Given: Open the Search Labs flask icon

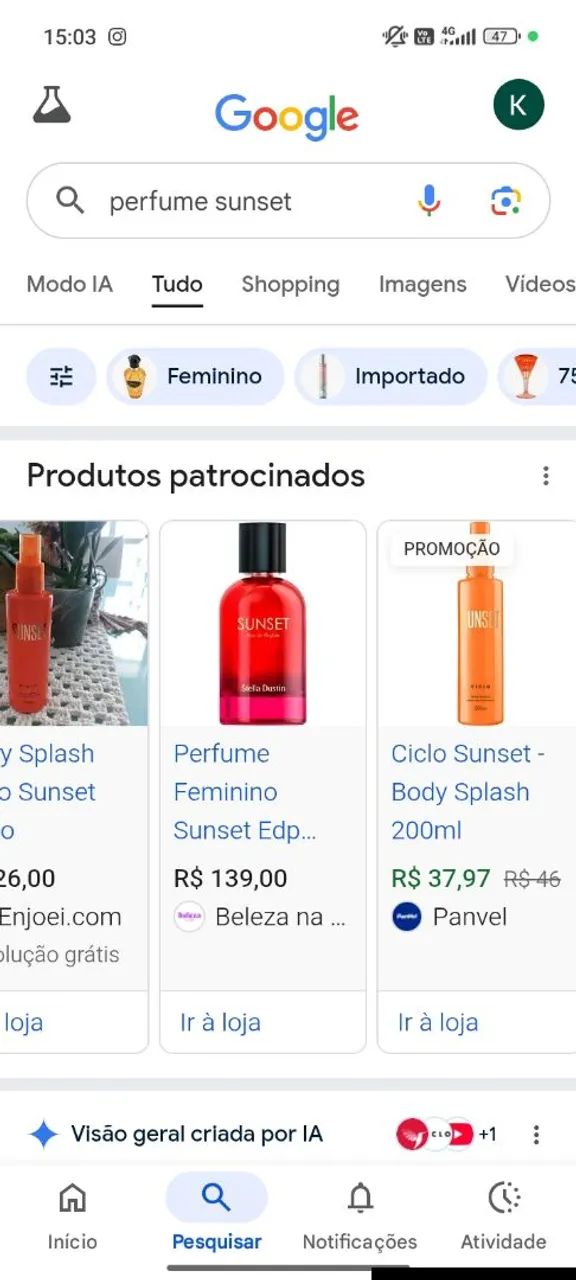Looking at the screenshot, I should coord(52,104).
